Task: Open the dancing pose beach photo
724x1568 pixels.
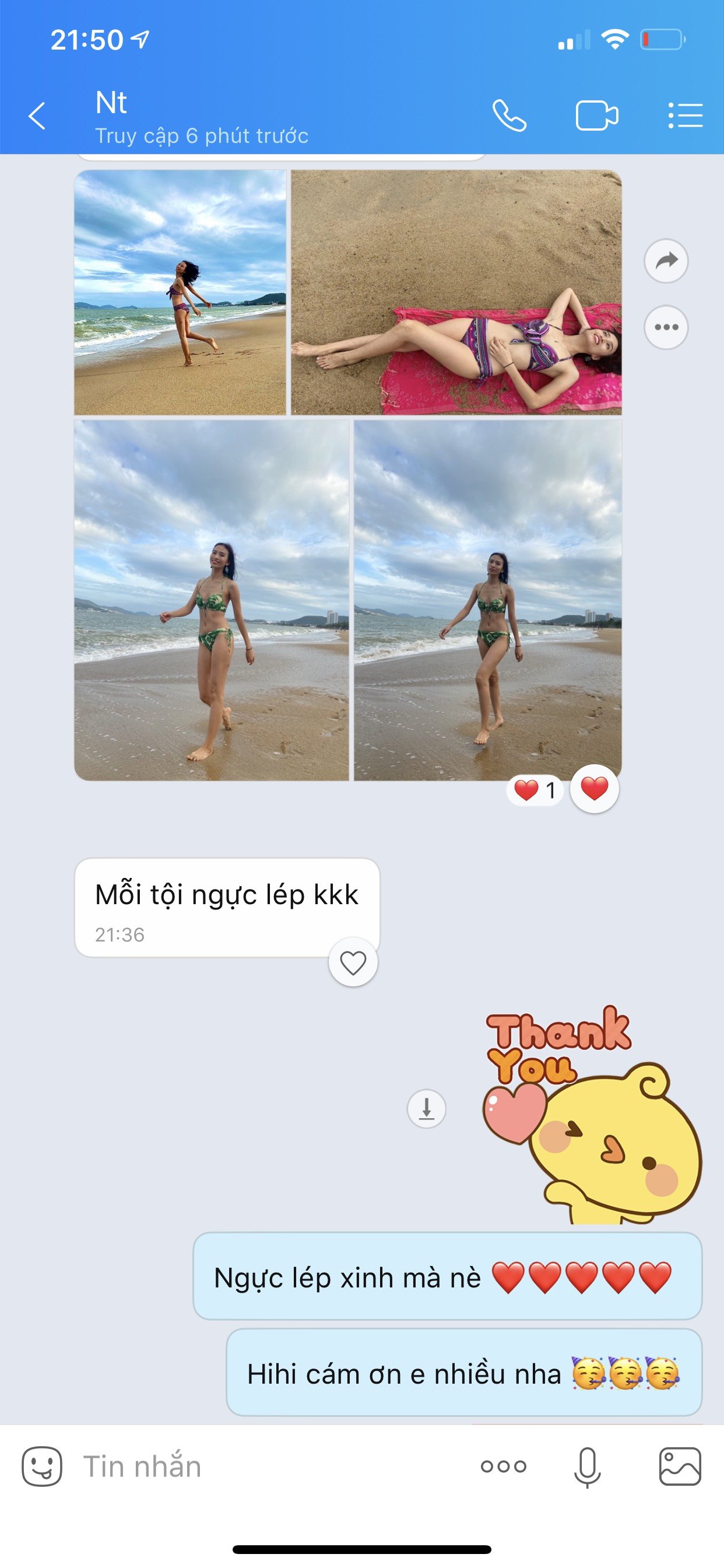Action: [180, 292]
